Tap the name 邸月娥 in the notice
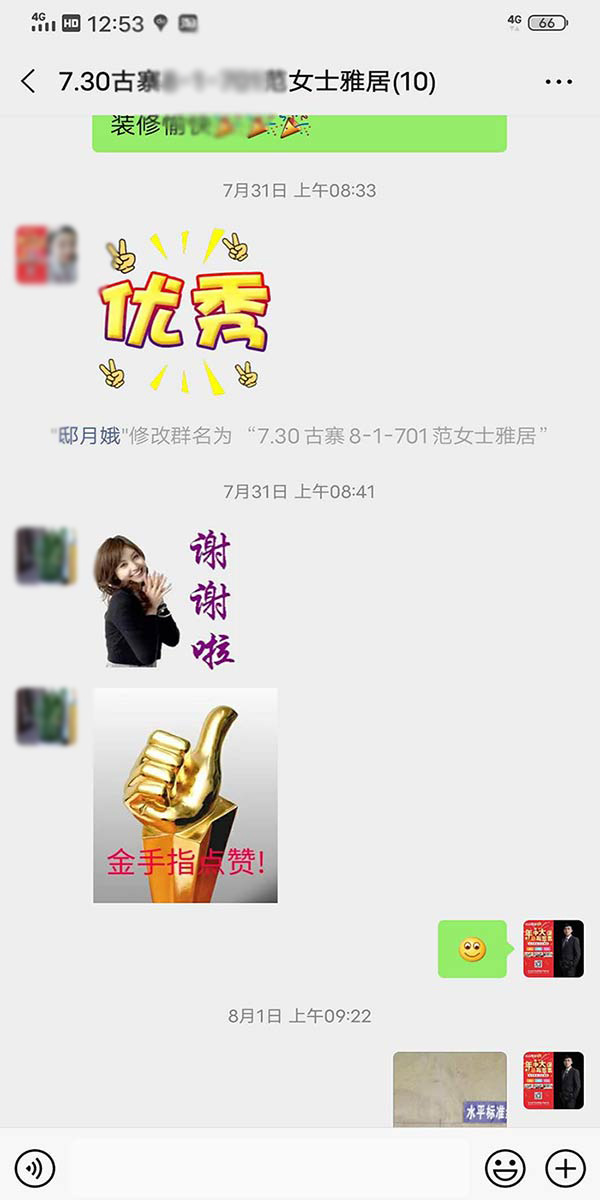600x1200 pixels. click(90, 436)
